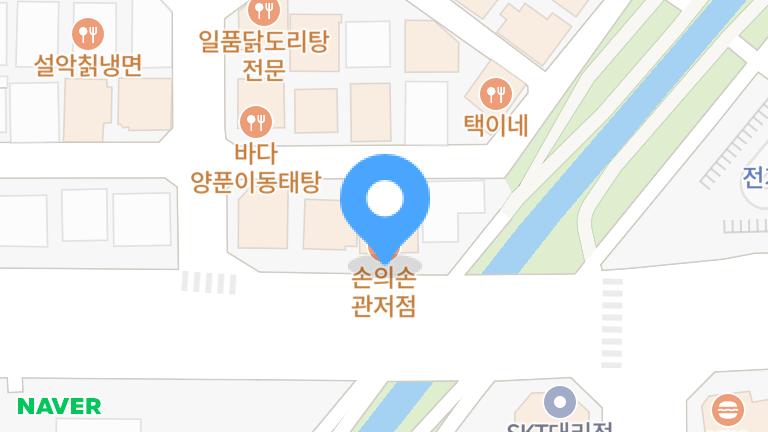Select the 바다 양푼이동태탕 restaurant marker
This screenshot has width=768, height=432.
(256, 122)
